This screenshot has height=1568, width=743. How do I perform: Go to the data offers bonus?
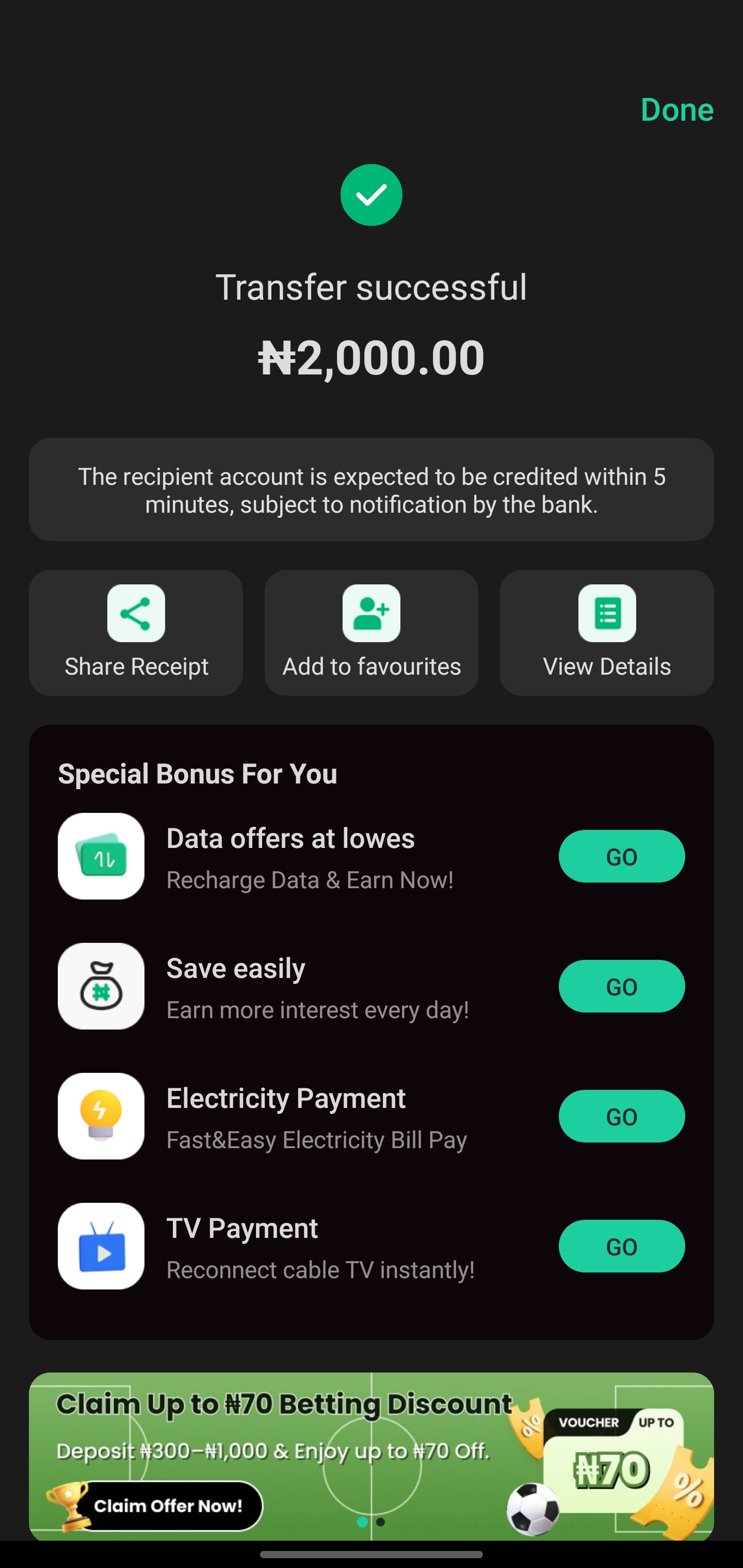pos(621,856)
